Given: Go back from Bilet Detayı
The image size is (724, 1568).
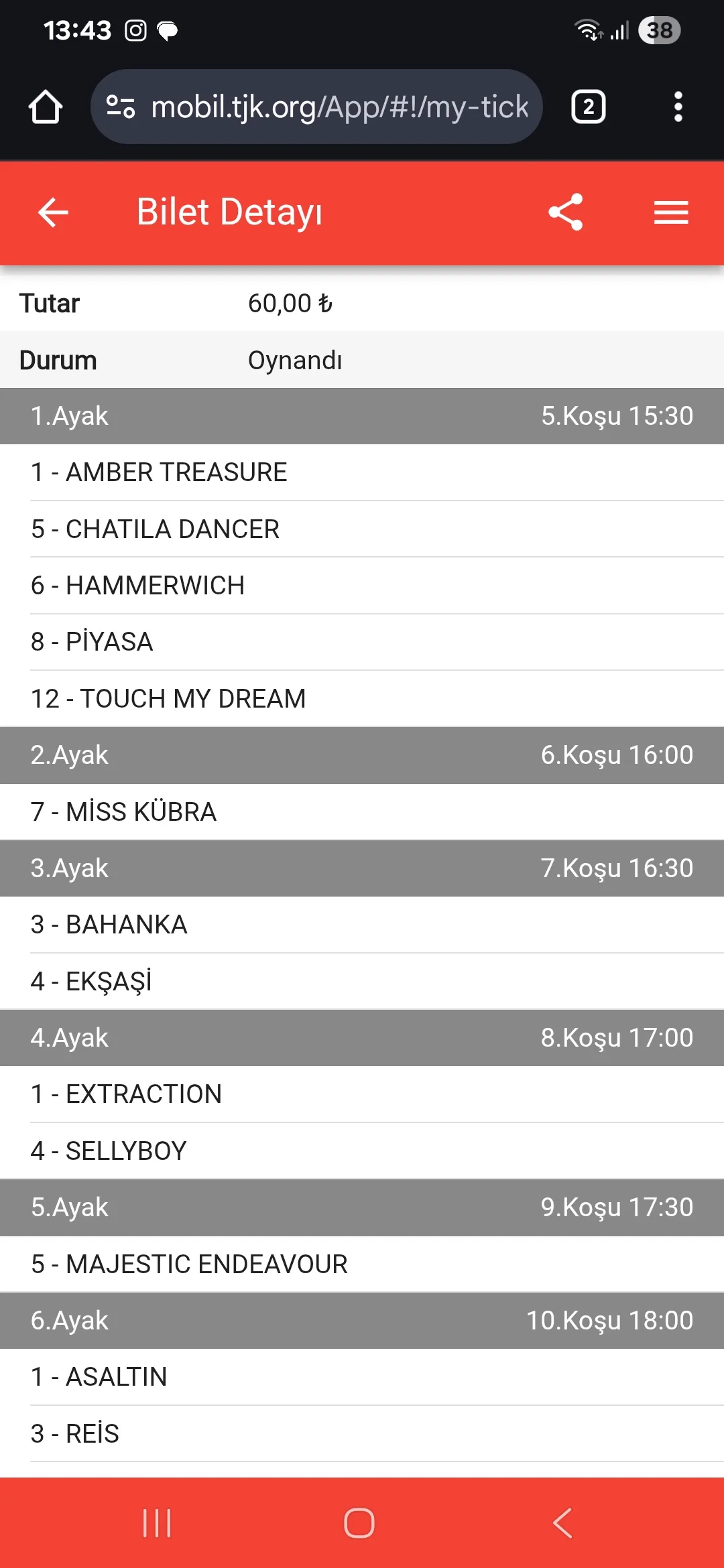Looking at the screenshot, I should (x=53, y=213).
